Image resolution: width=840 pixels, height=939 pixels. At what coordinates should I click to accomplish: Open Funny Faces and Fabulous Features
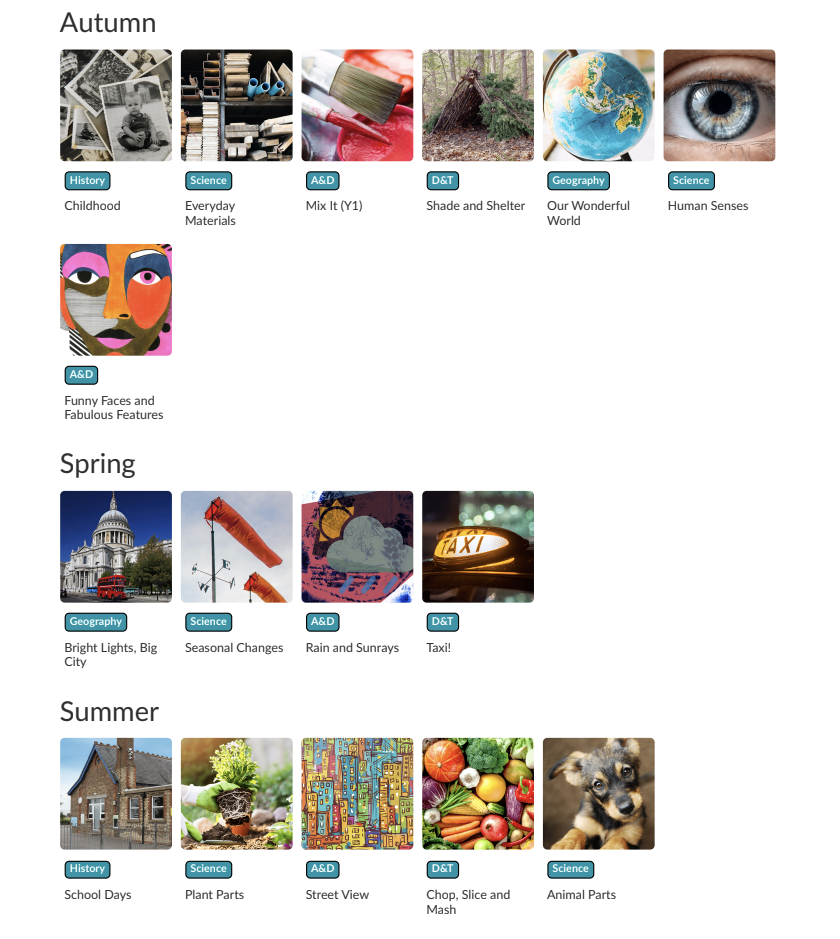point(116,300)
